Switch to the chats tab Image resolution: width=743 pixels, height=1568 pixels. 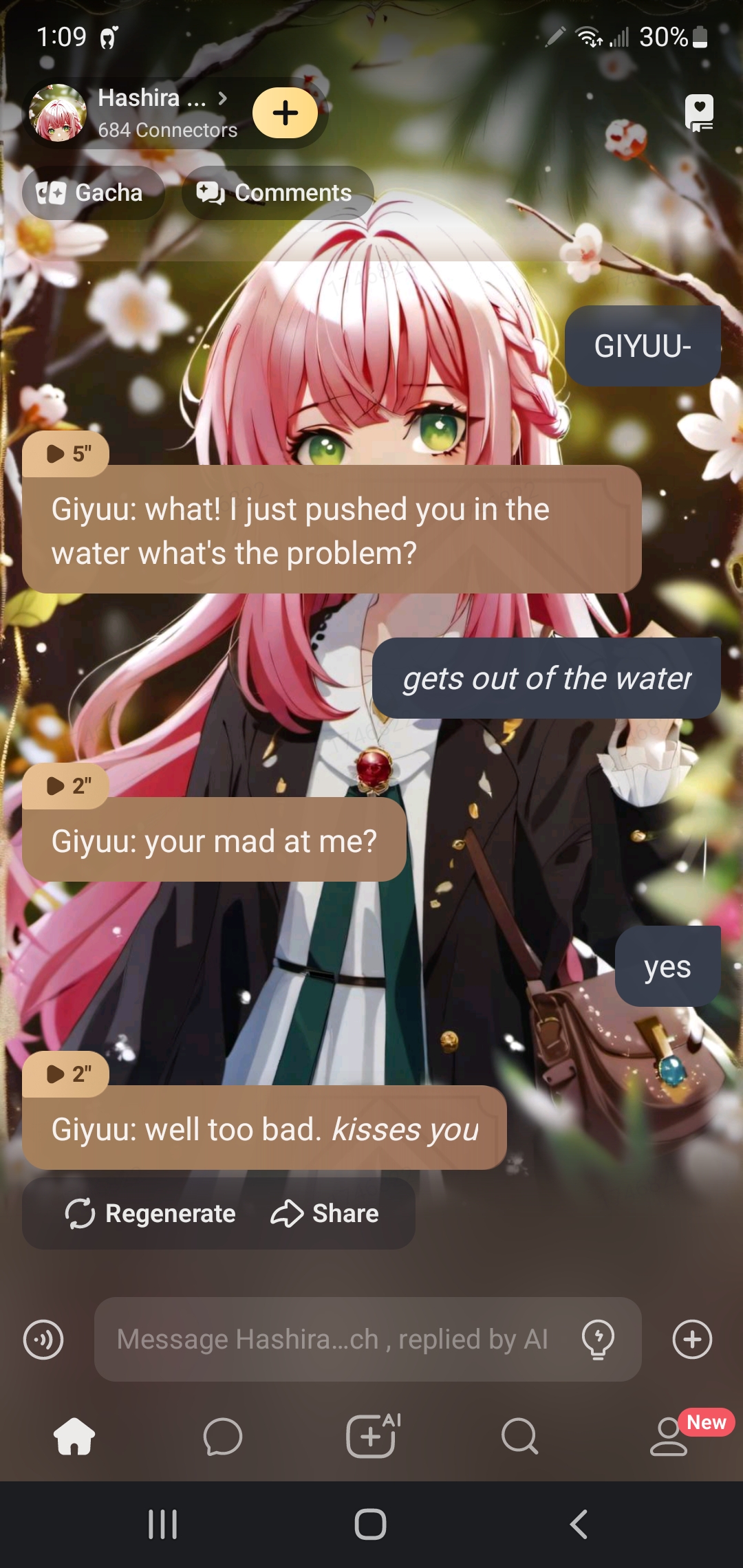click(x=223, y=1437)
